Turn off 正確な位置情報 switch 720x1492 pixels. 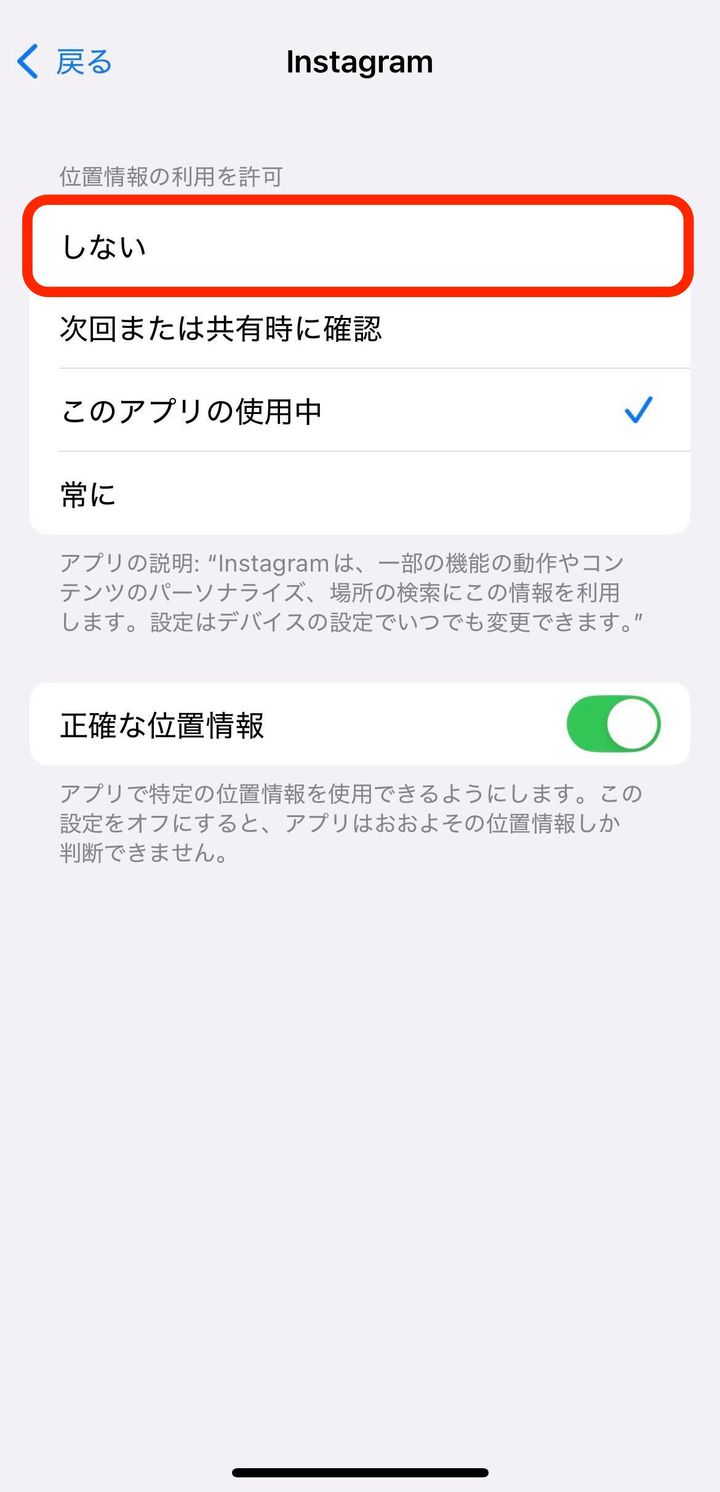click(x=613, y=725)
